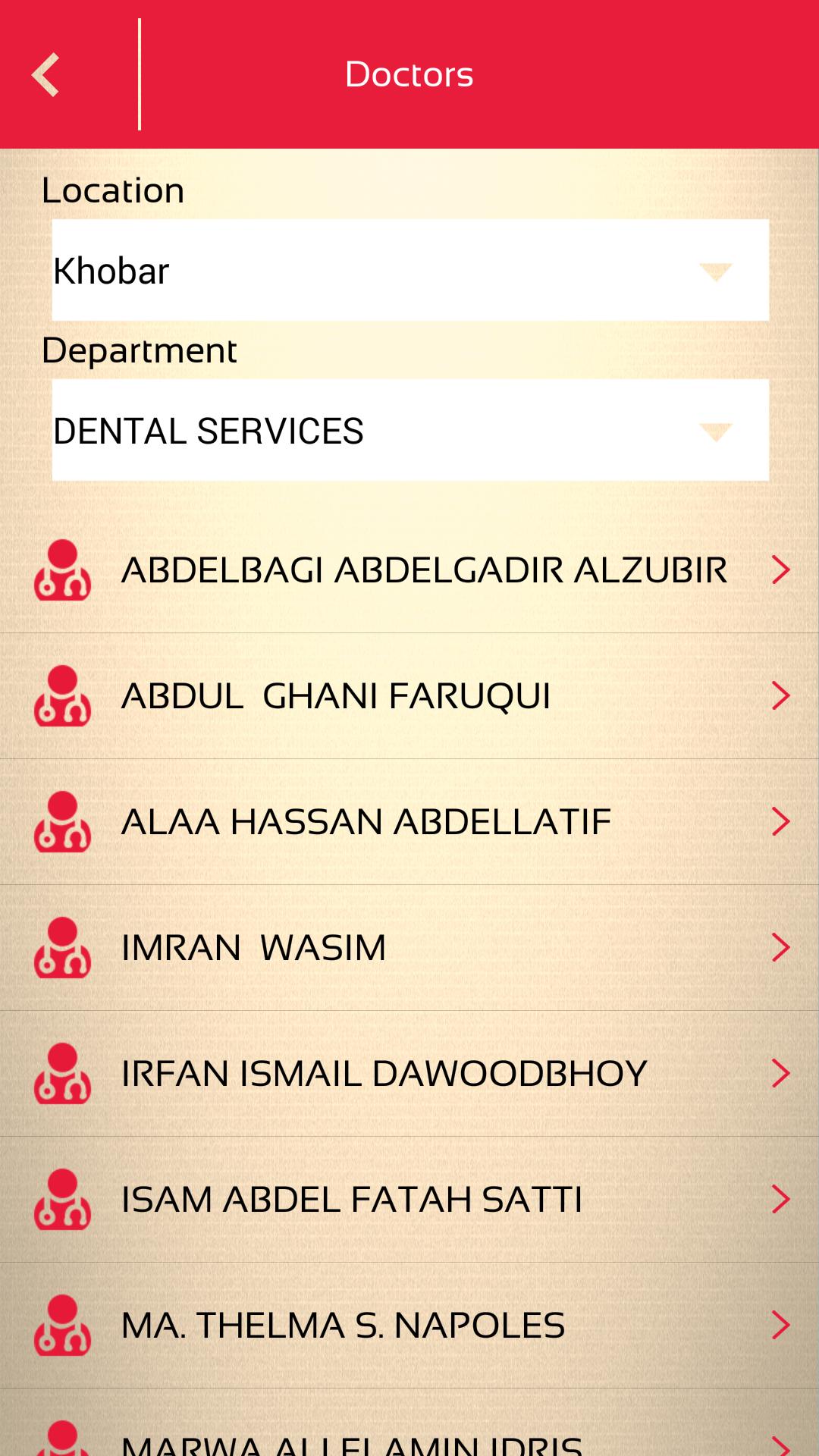Select Marwa Ali Elamin Idris

[409, 1438]
